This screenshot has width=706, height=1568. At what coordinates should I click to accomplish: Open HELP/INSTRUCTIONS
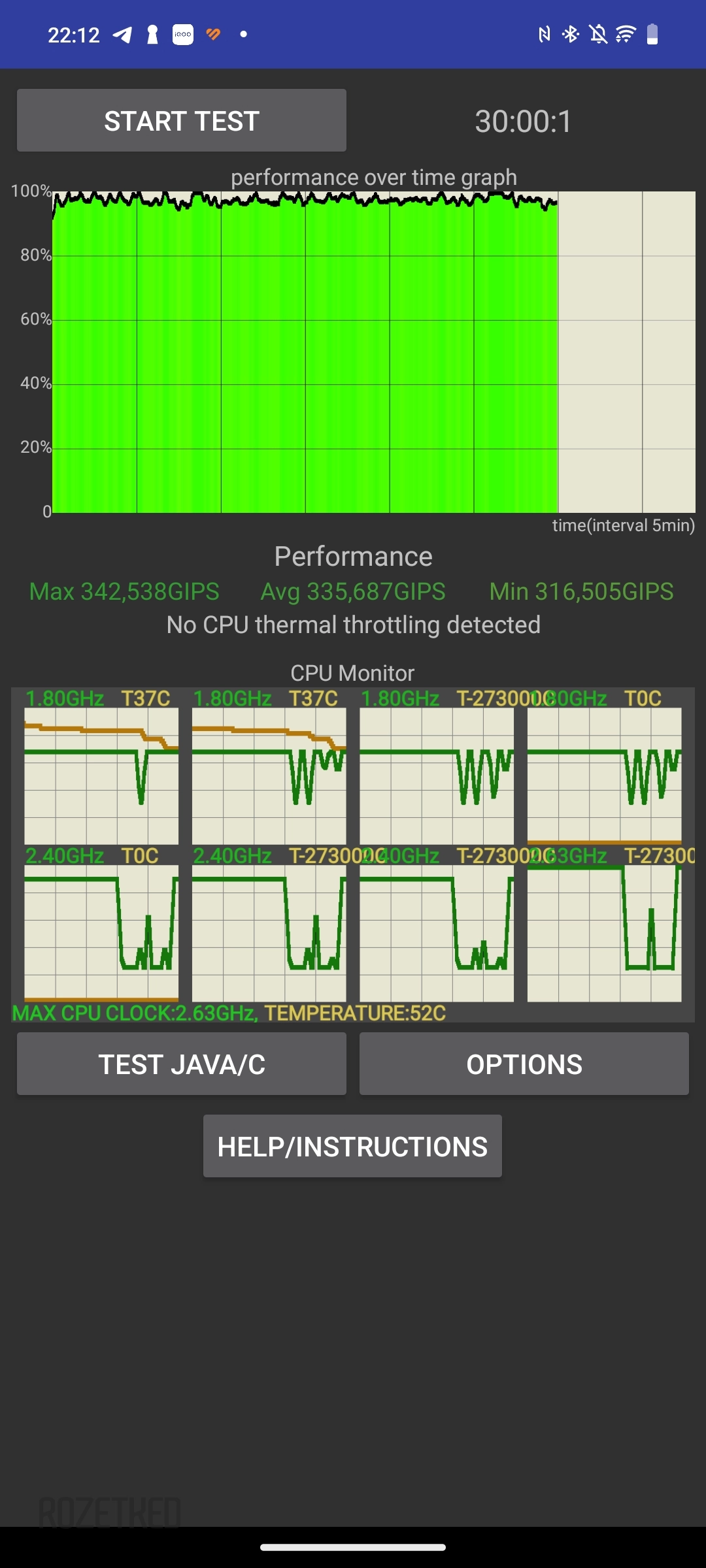pyautogui.click(x=352, y=1147)
